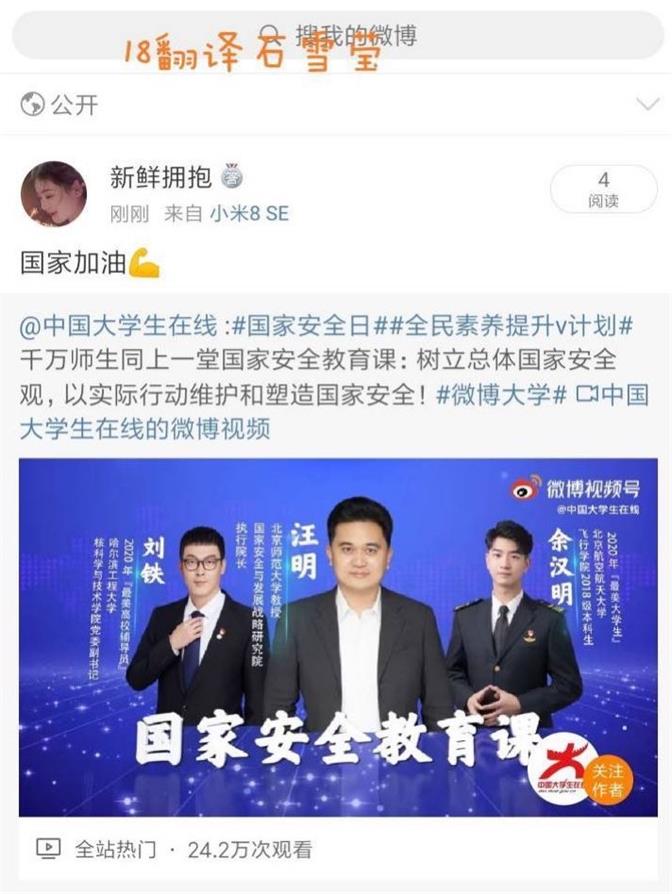Expand the 公开 visibility filter dropdown
The width and height of the screenshot is (672, 894).
[647, 104]
